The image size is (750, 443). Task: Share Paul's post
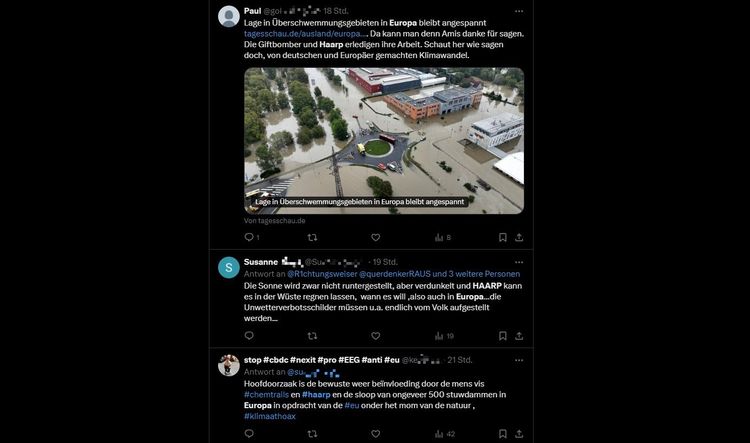pyautogui.click(x=519, y=237)
